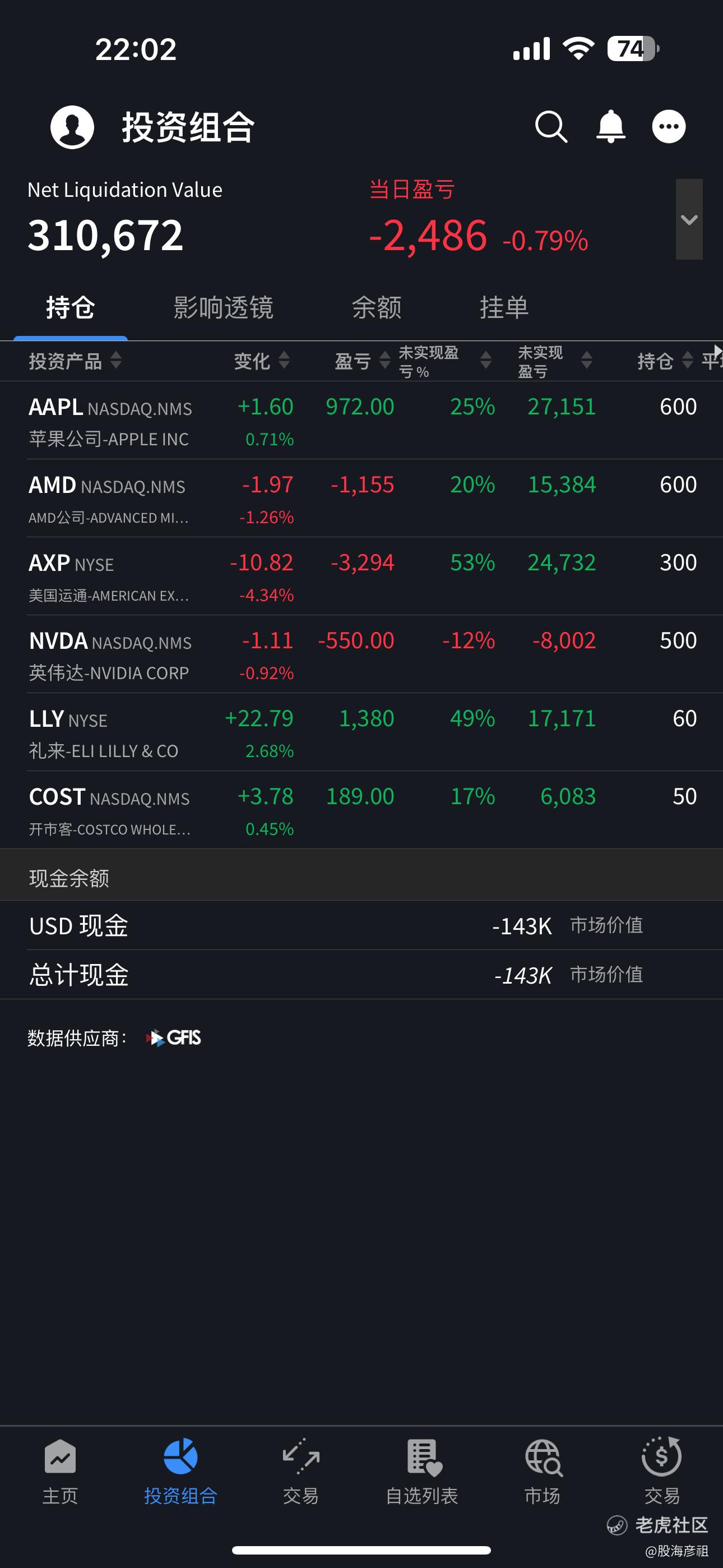Image resolution: width=723 pixels, height=1568 pixels.
Task: Go to the 主页 home tab
Action: (x=61, y=1472)
